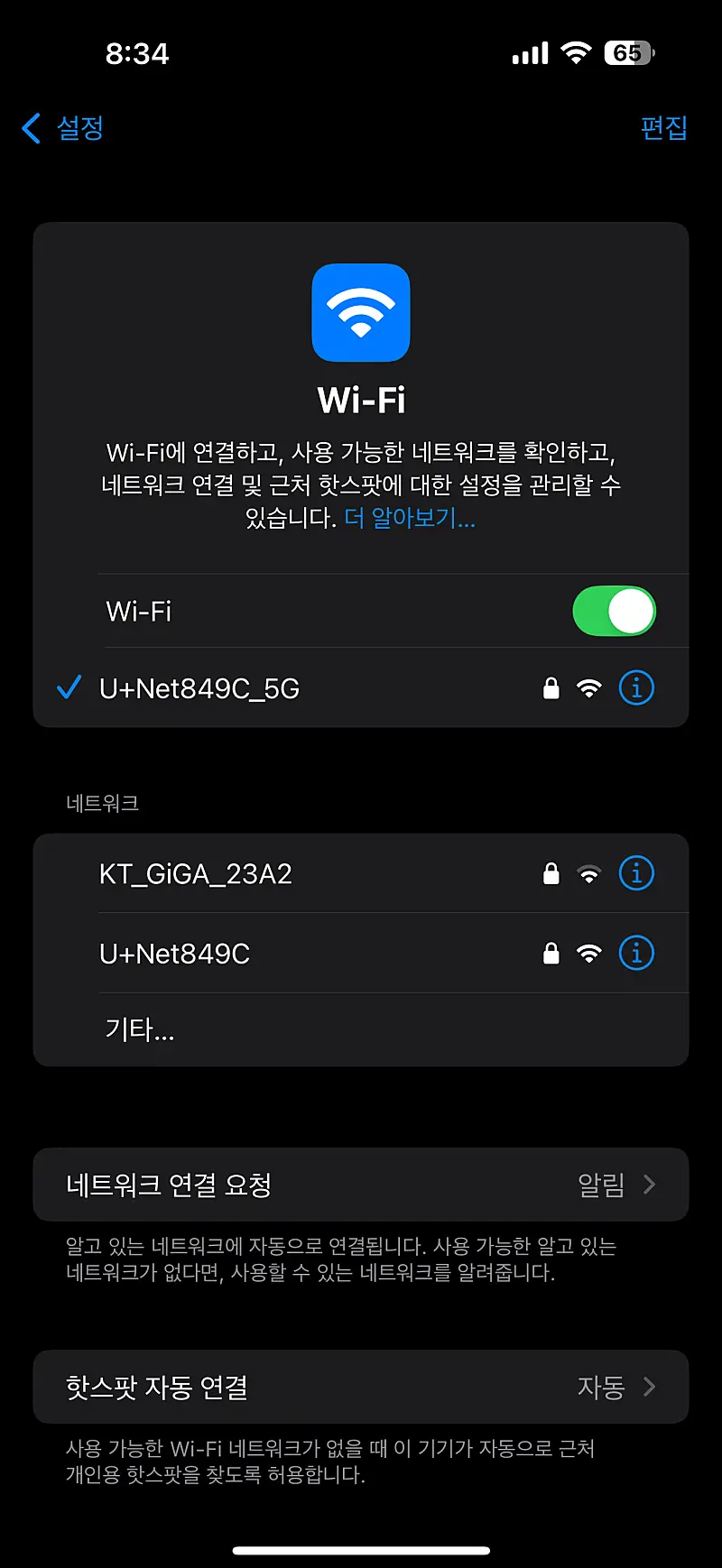The width and height of the screenshot is (722, 1568).
Task: Open info for U+Net849C_5G
Action: click(636, 688)
